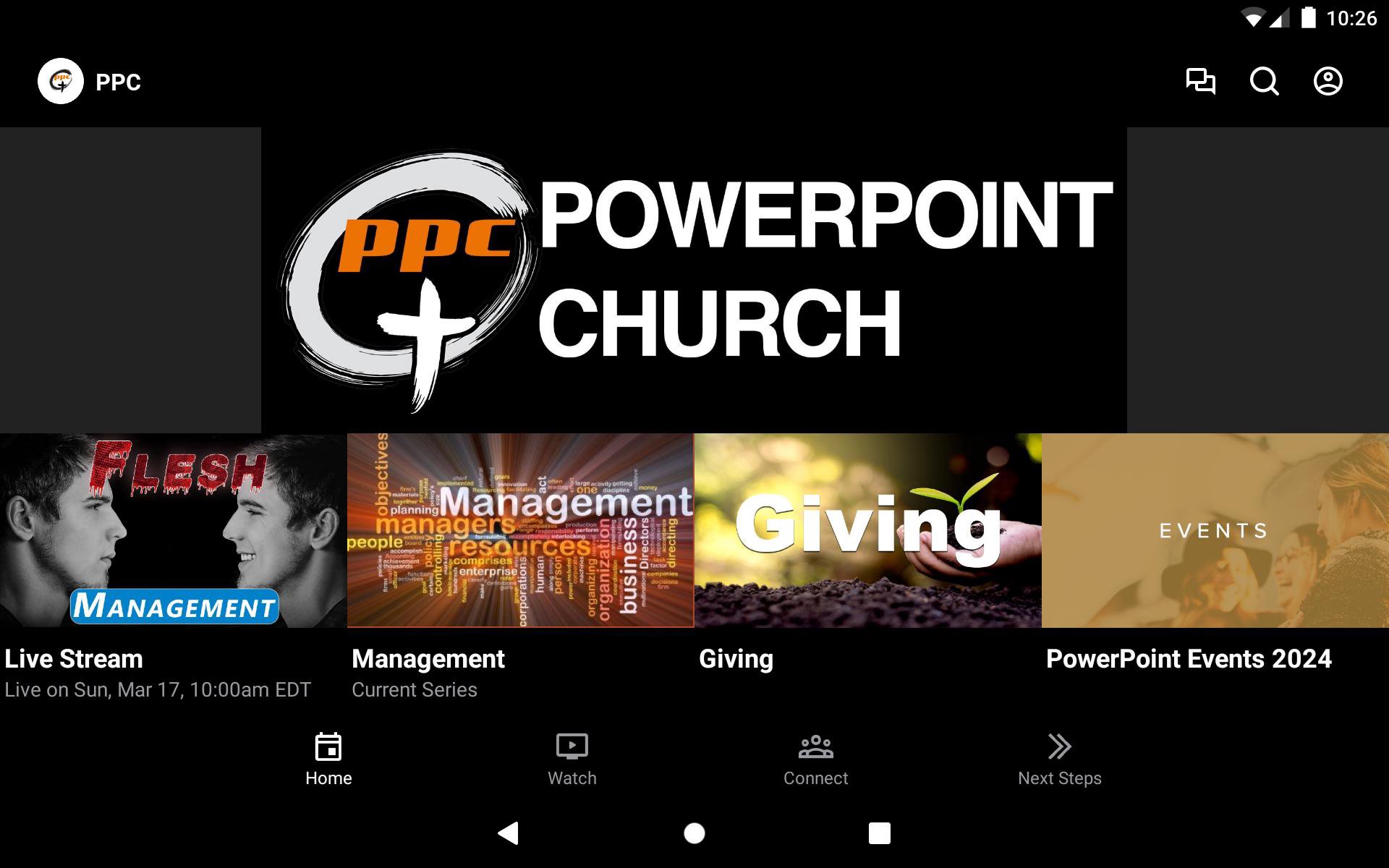
Task: Go to the Next Steps tab
Action: 1059,759
